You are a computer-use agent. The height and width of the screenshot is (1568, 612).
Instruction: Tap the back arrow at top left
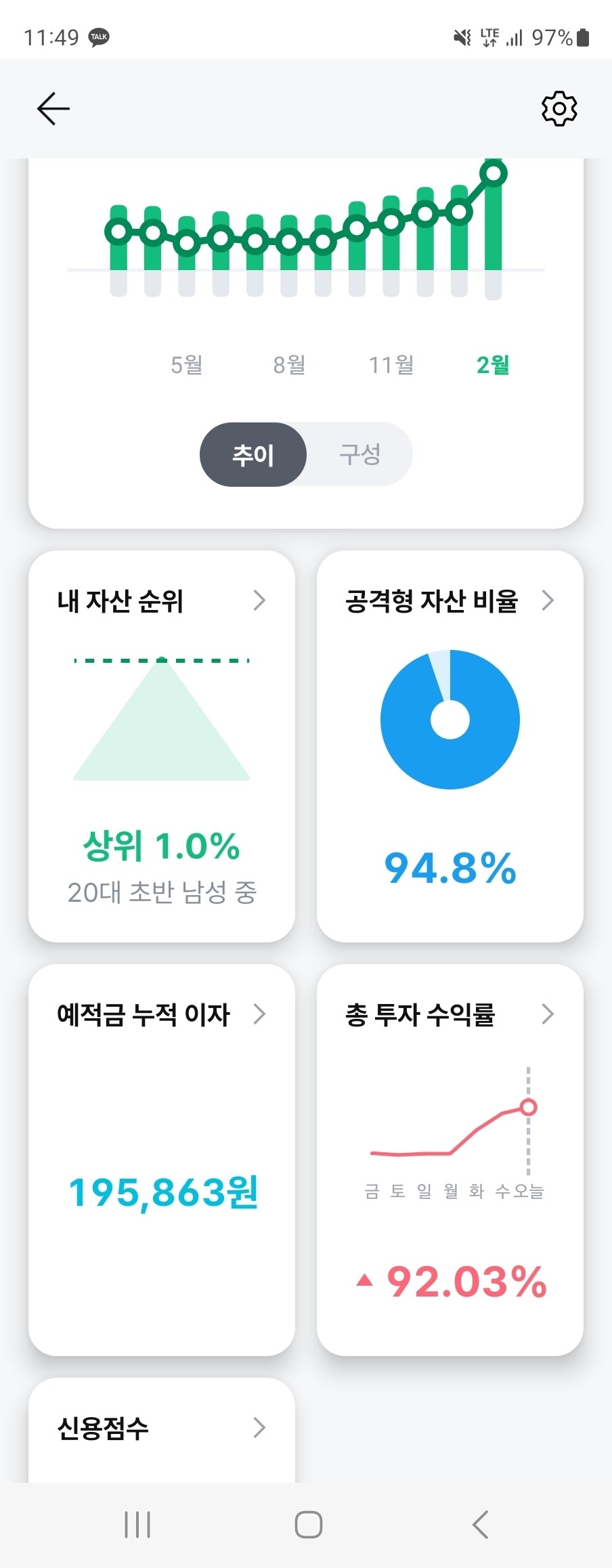(x=52, y=108)
